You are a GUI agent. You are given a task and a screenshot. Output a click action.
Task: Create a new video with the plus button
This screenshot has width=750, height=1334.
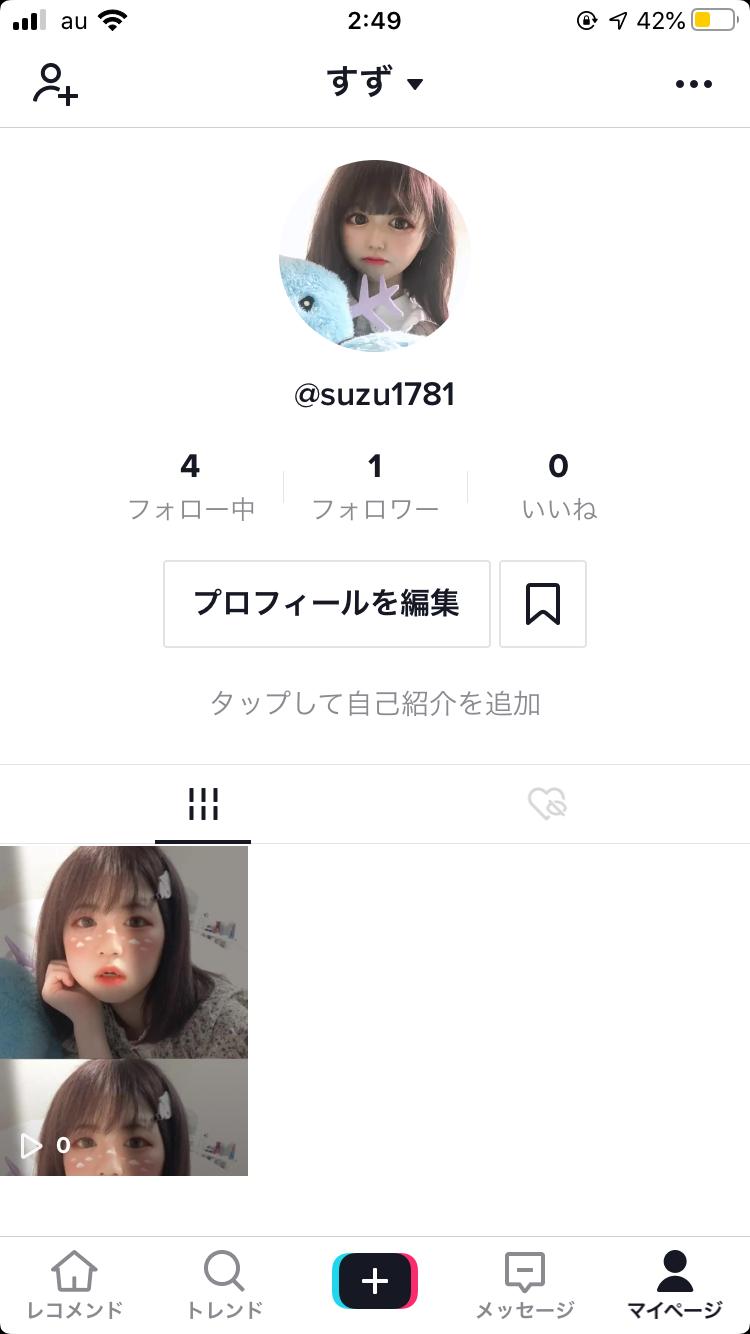click(x=375, y=1281)
